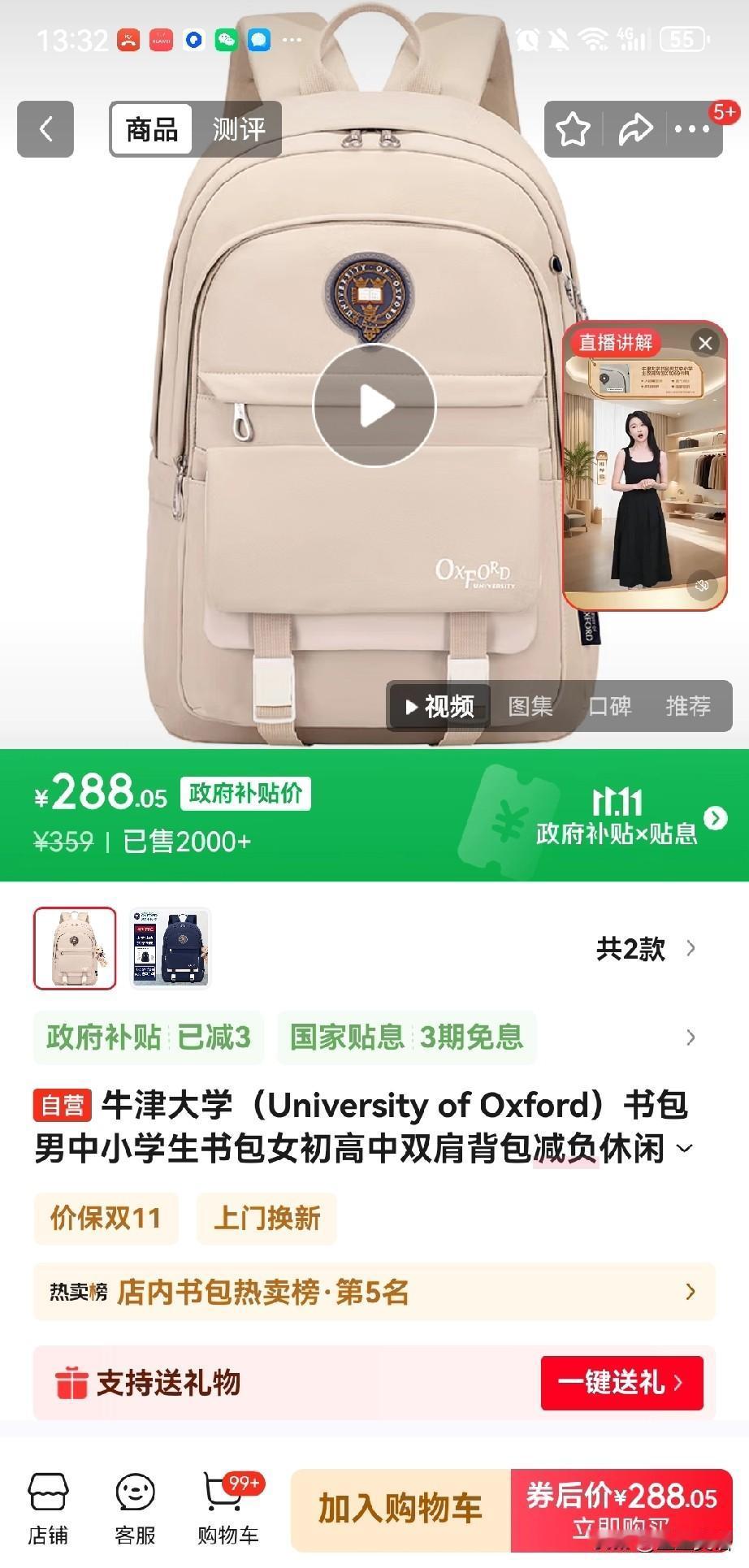Switch to the 测评 tab
The image size is (749, 1568).
click(x=240, y=128)
